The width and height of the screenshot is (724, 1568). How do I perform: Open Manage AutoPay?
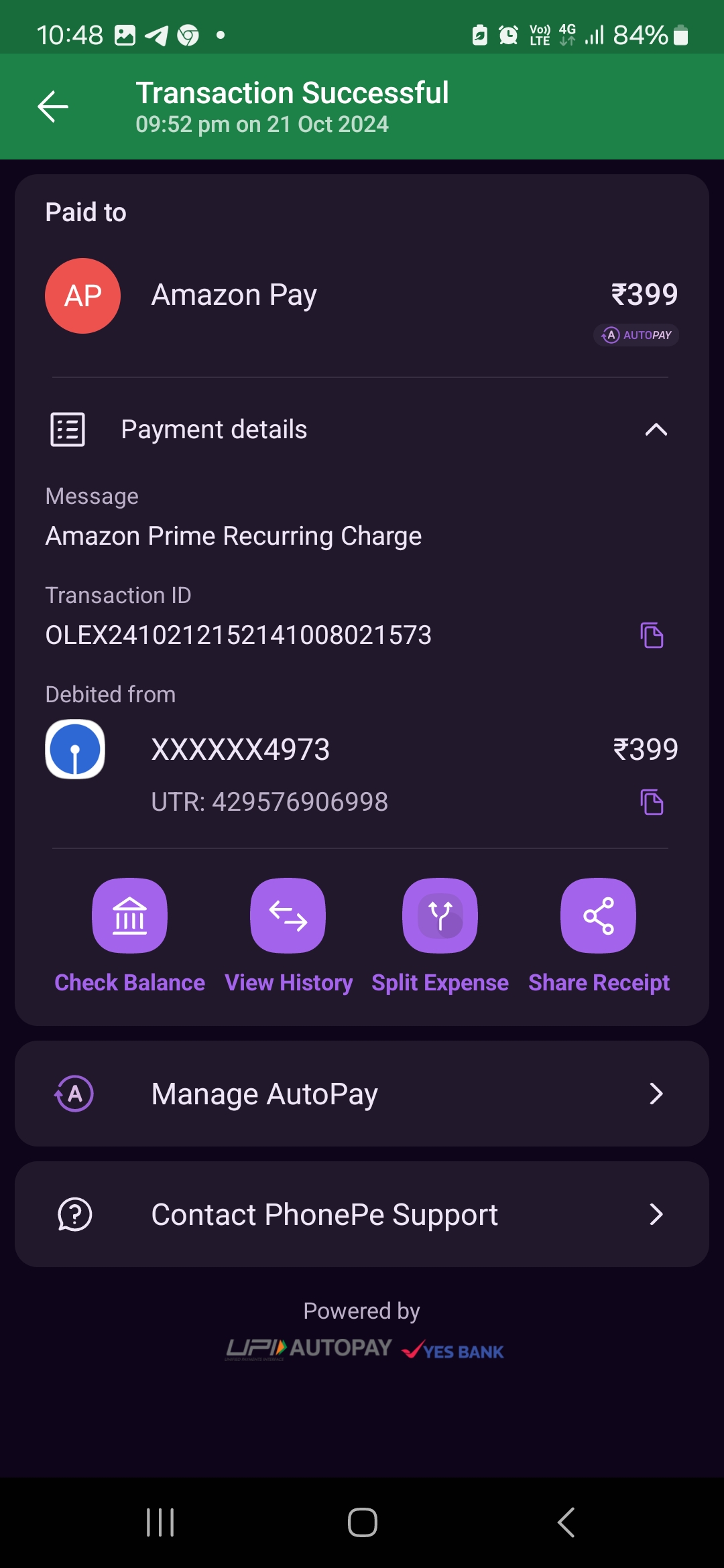tap(362, 1094)
